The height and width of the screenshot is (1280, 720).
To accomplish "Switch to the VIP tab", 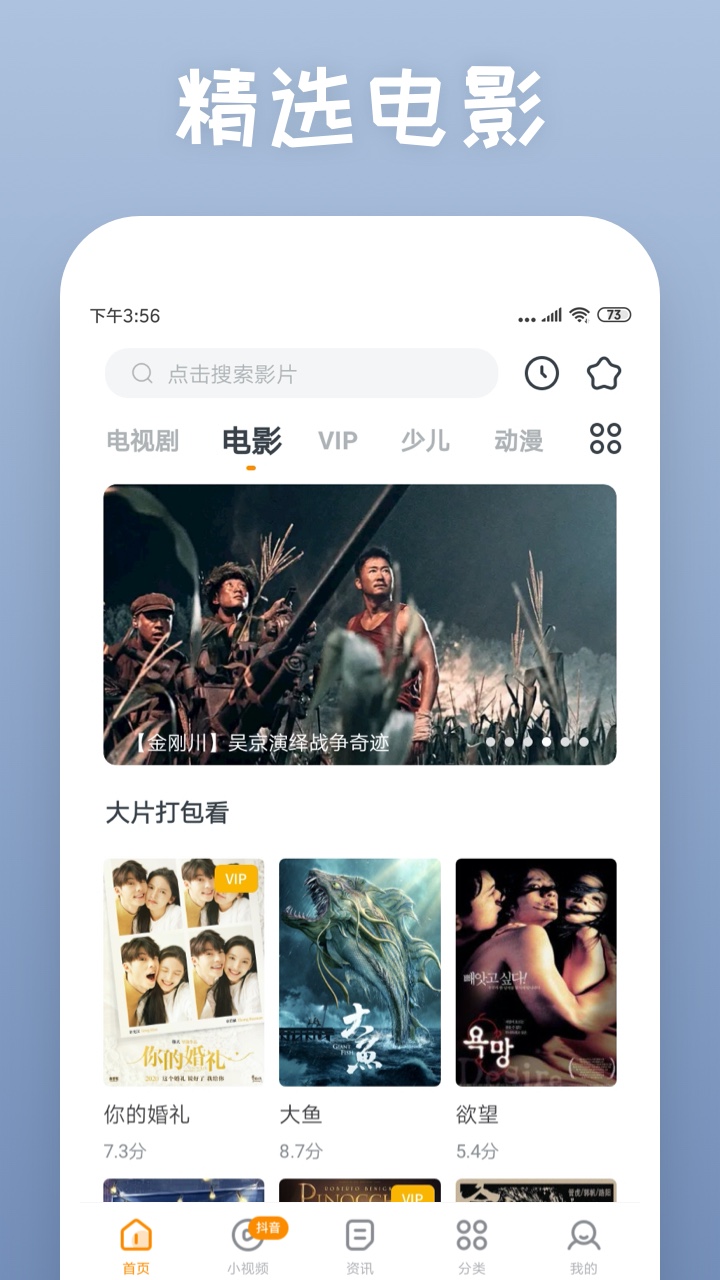I will pyautogui.click(x=337, y=440).
